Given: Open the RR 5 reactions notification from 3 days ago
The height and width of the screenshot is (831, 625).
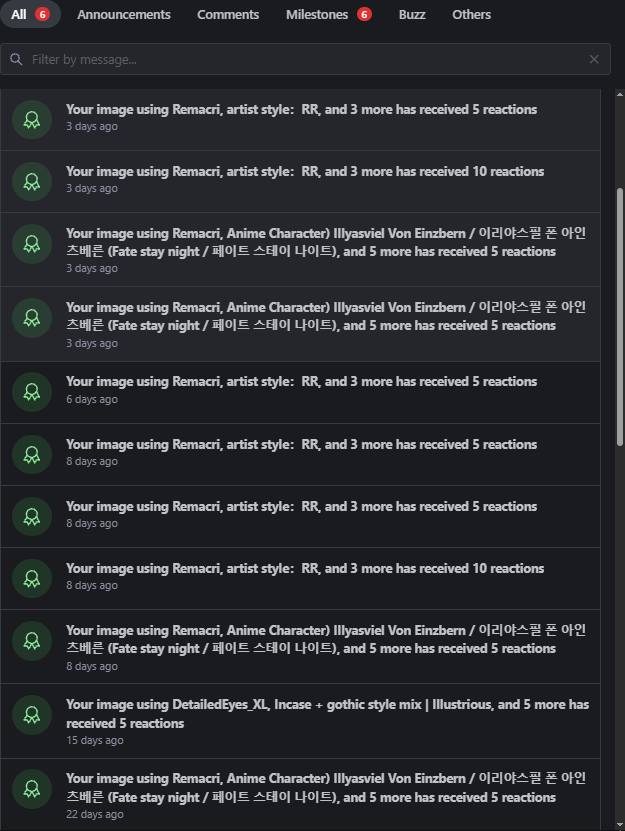Looking at the screenshot, I should [x=301, y=118].
